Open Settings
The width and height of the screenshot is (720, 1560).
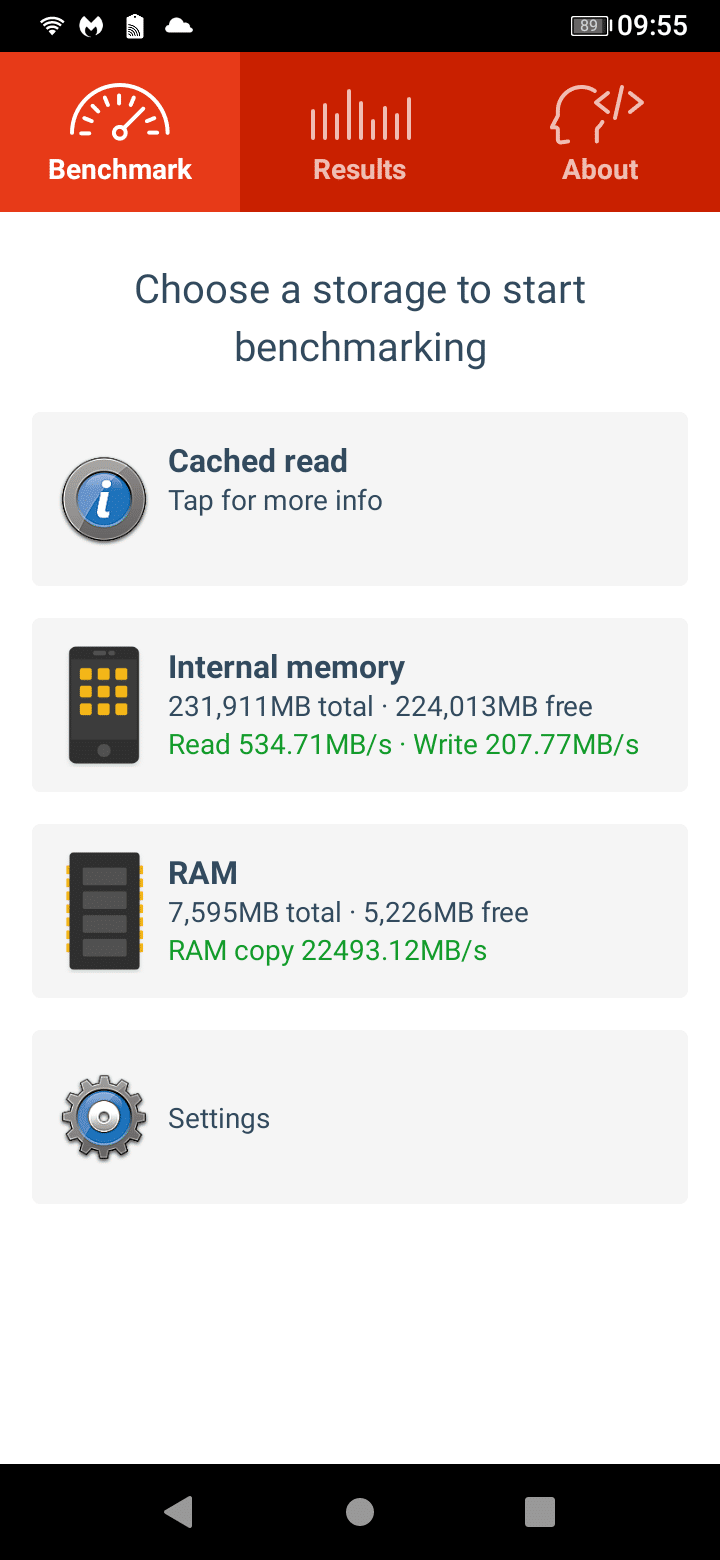360,1117
